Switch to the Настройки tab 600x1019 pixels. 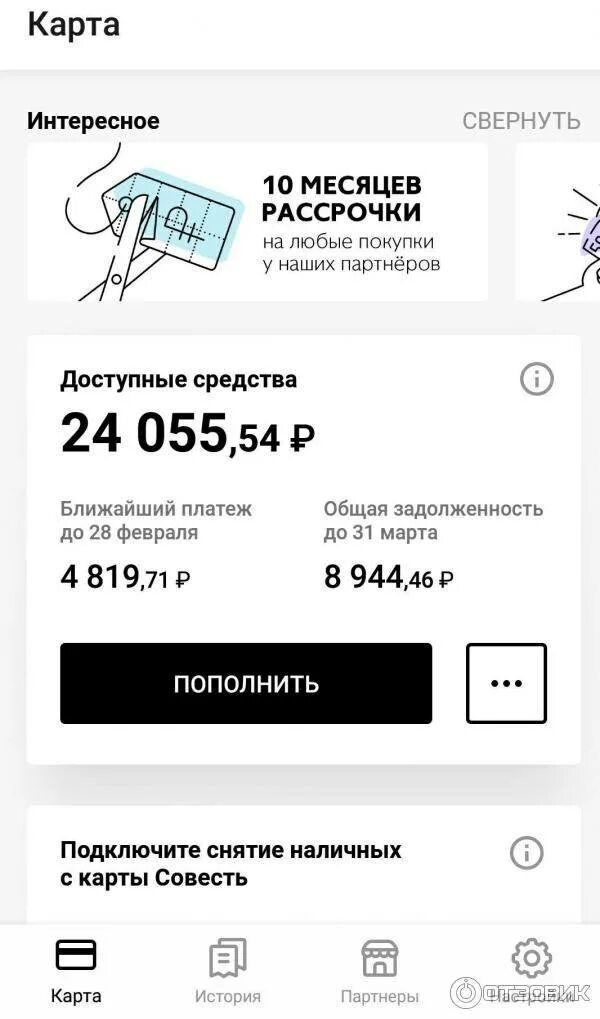(x=531, y=971)
